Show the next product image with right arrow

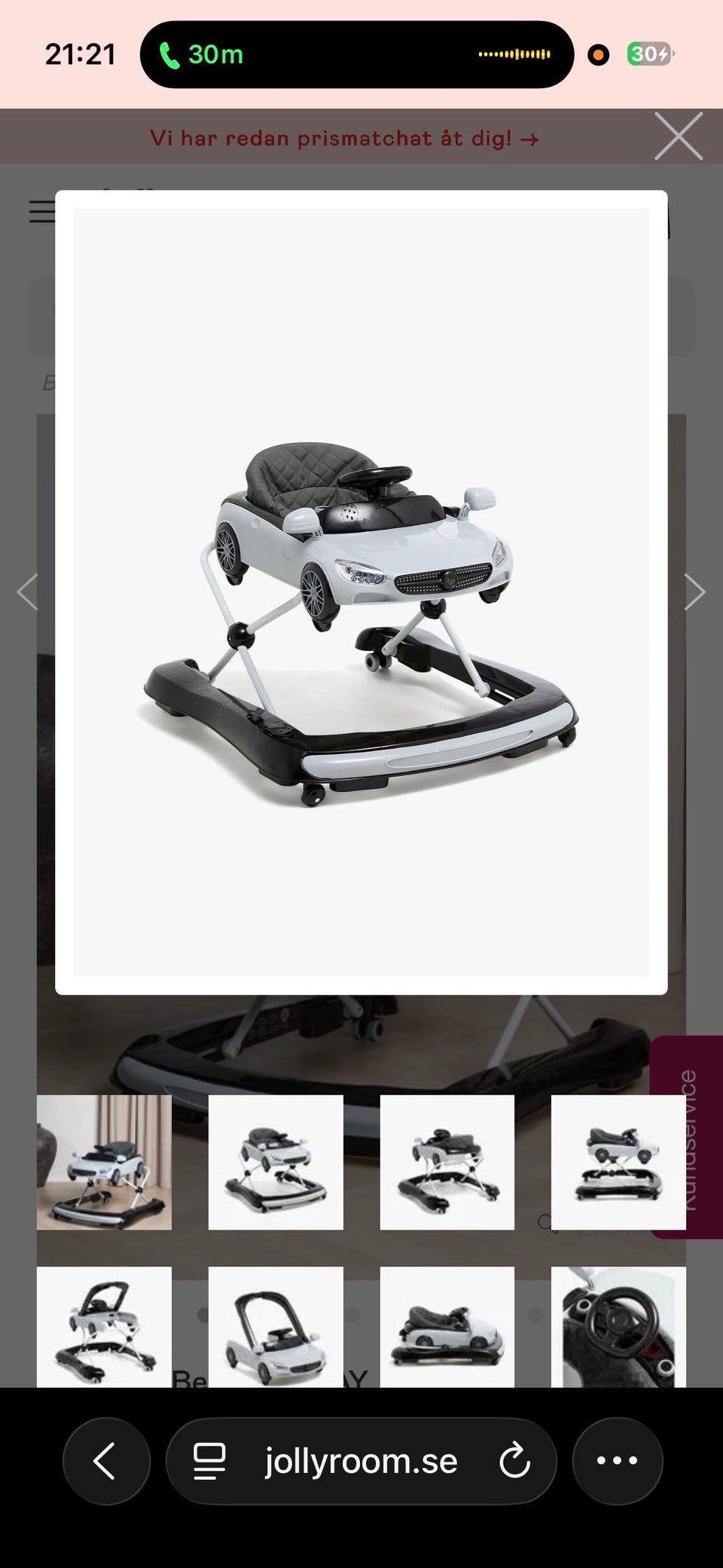(694, 591)
